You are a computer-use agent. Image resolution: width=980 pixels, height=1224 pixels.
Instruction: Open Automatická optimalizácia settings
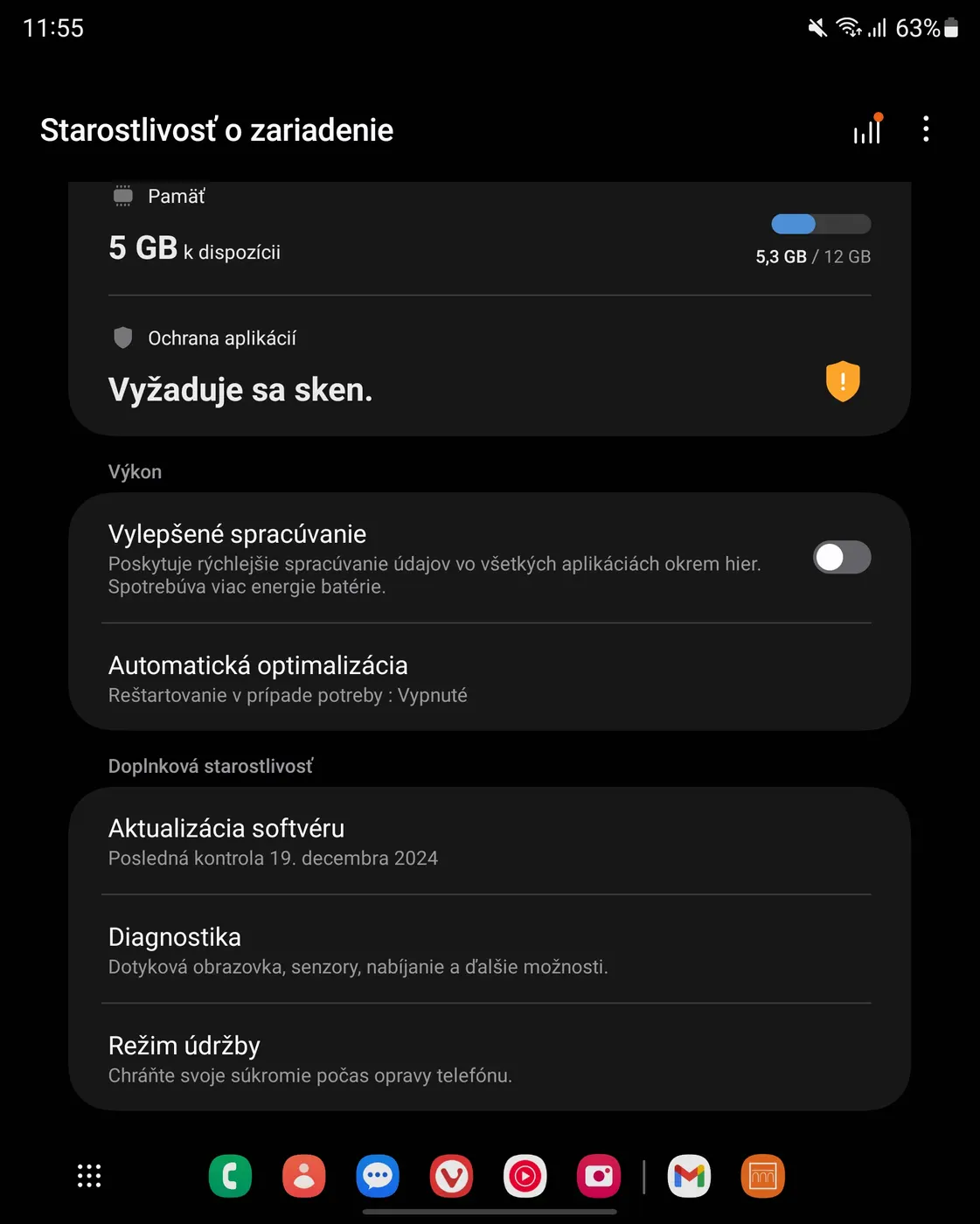pyautogui.click(x=490, y=678)
